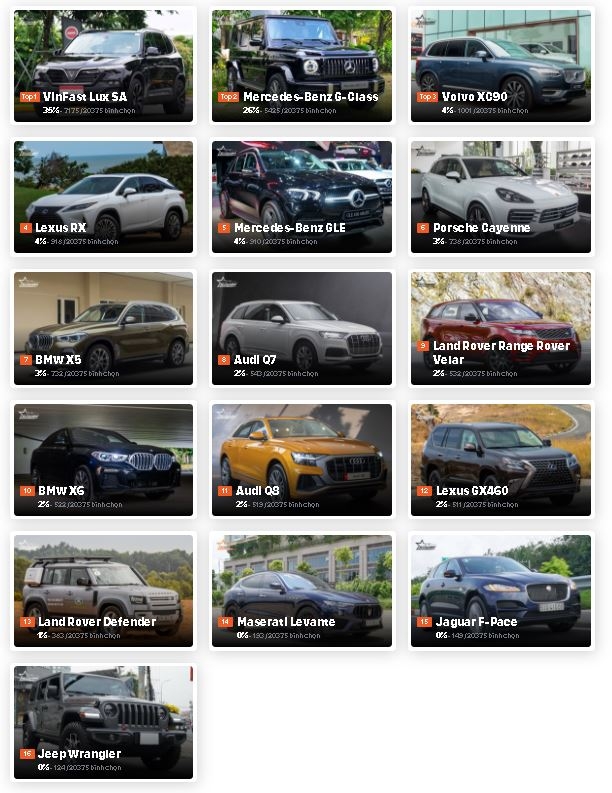
Task: Select the BMW X5 card
Action: (103, 328)
